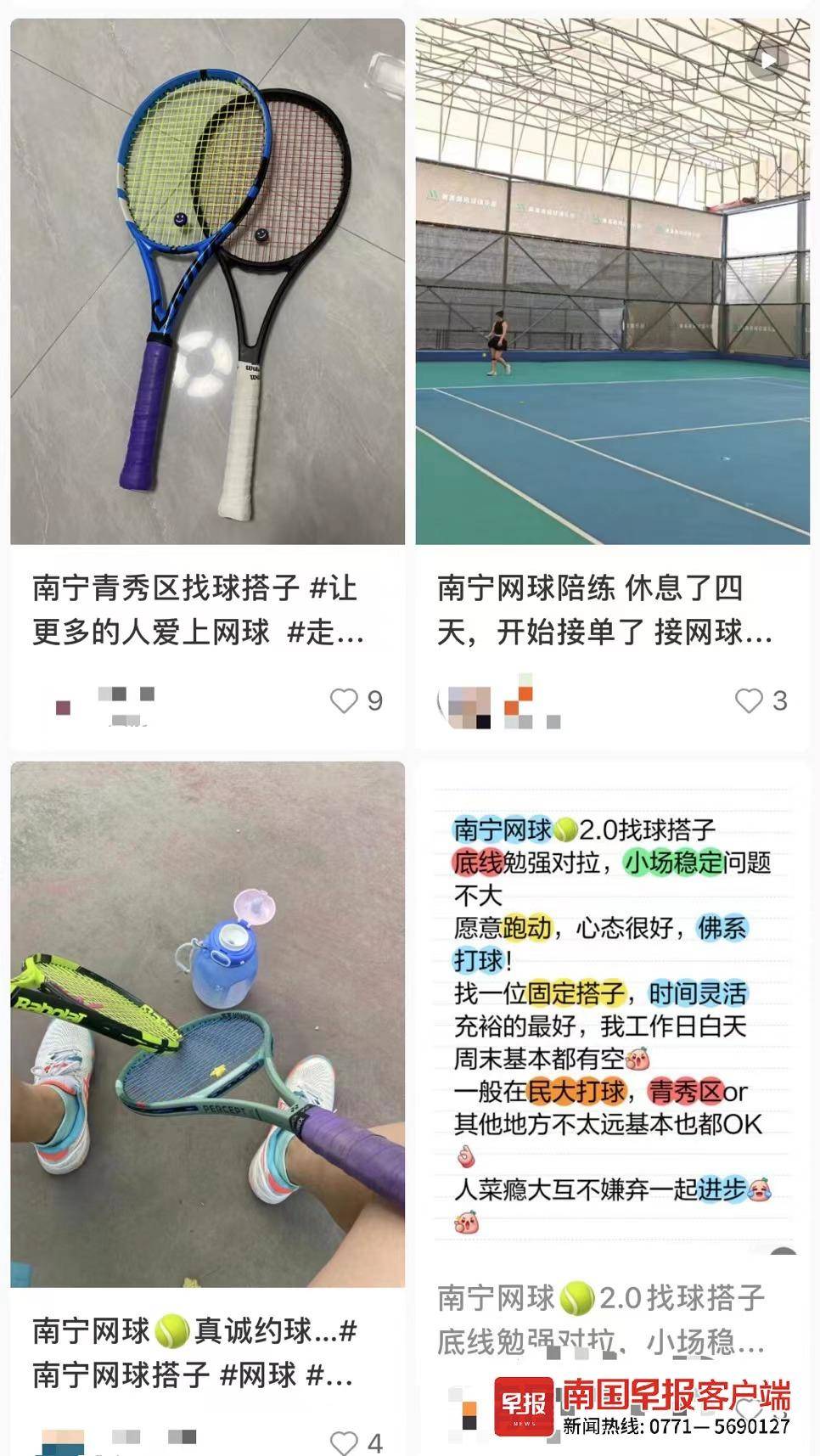Open the 南宁网球真诚约球 post
Image resolution: width=820 pixels, height=1456 pixels.
point(207,1024)
